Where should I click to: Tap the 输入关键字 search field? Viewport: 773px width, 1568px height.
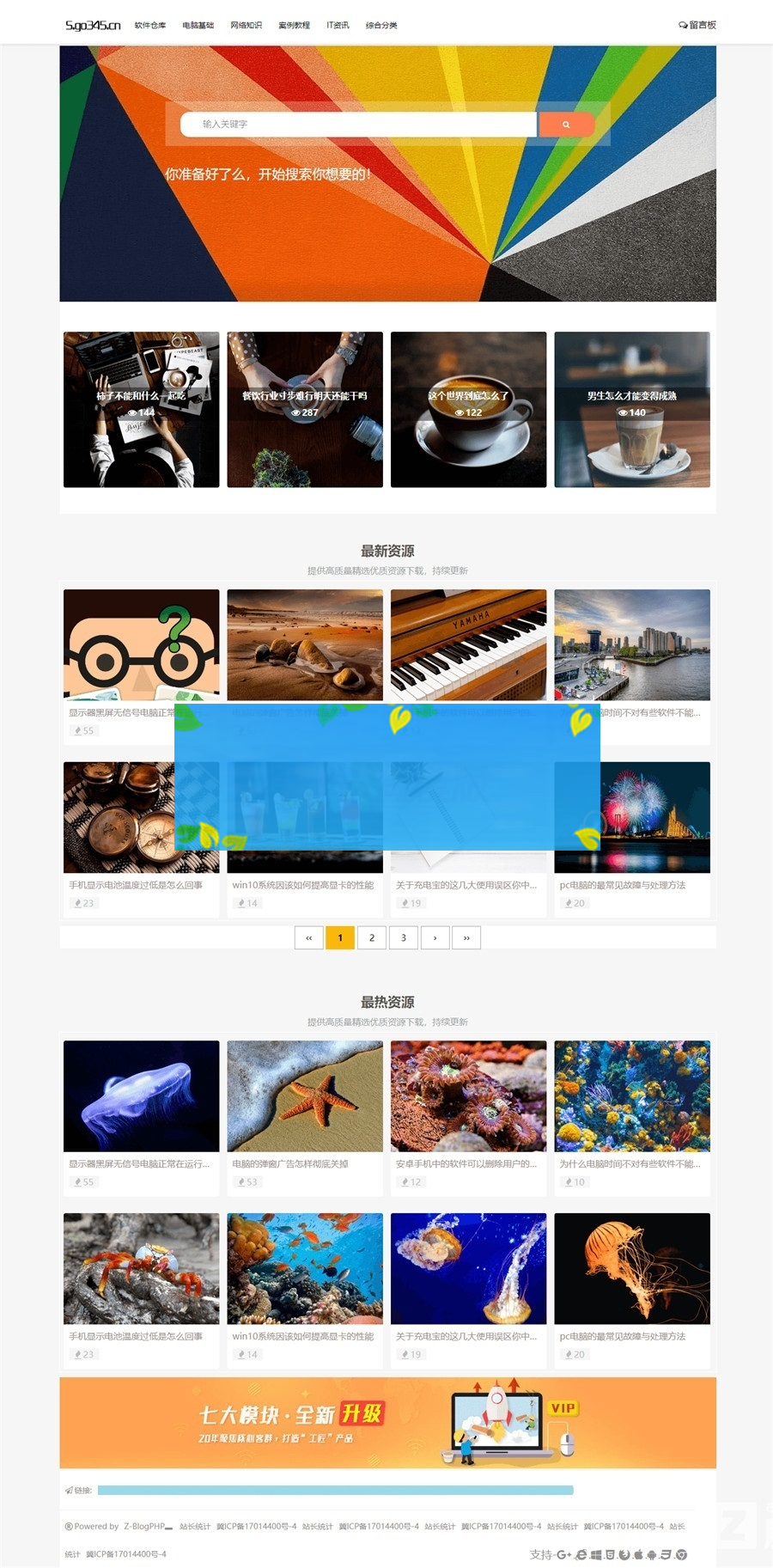click(x=358, y=125)
